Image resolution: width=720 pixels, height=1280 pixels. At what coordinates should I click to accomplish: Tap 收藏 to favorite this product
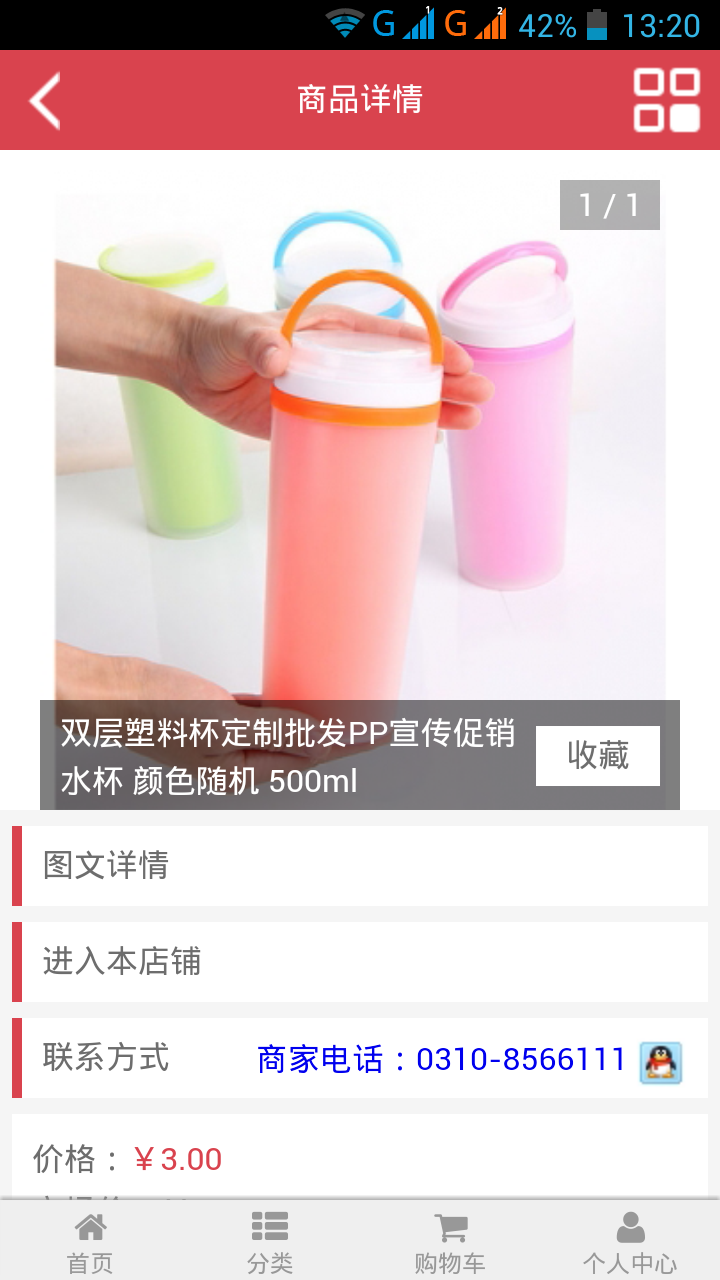(597, 756)
